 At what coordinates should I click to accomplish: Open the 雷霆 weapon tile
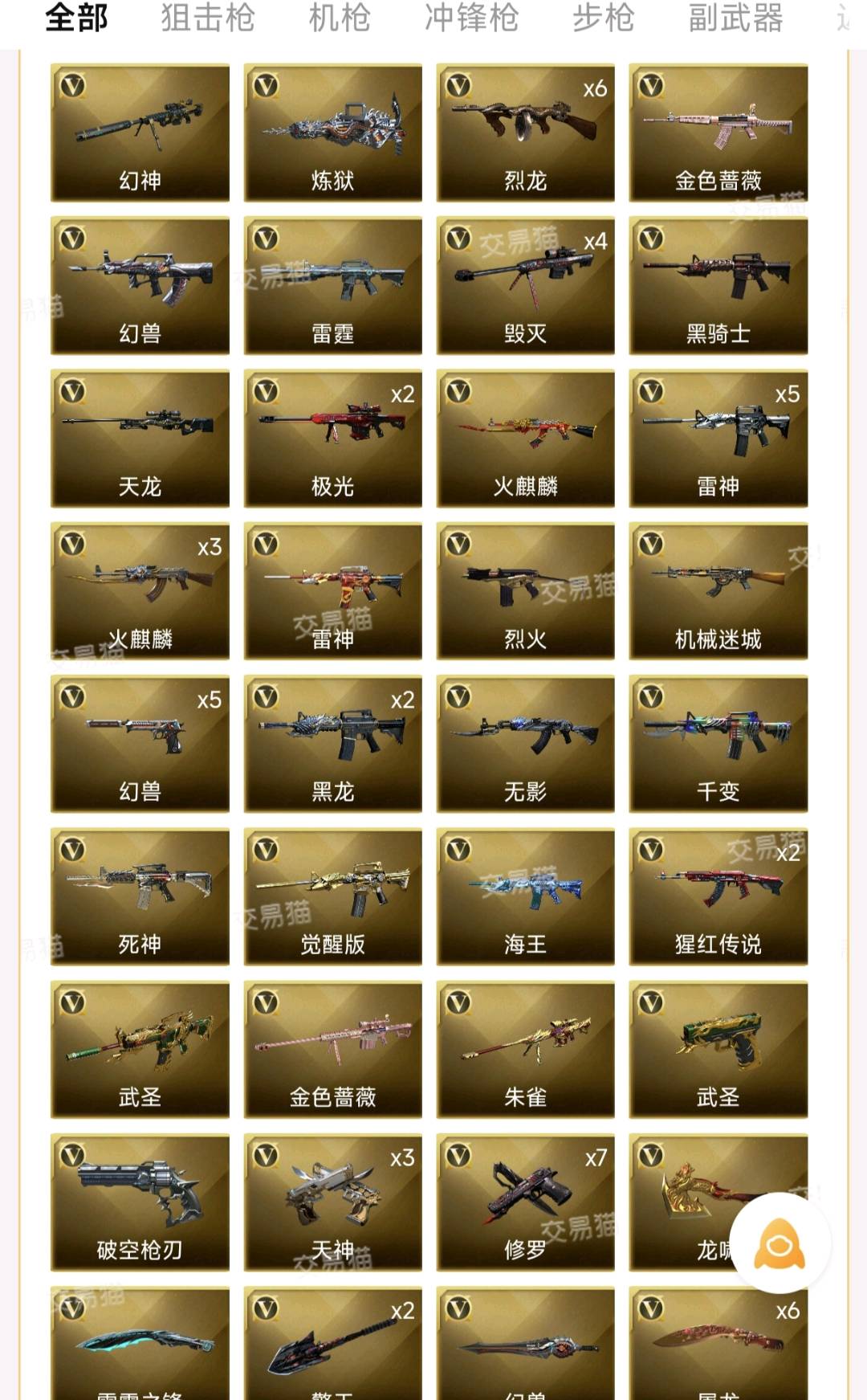(332, 285)
